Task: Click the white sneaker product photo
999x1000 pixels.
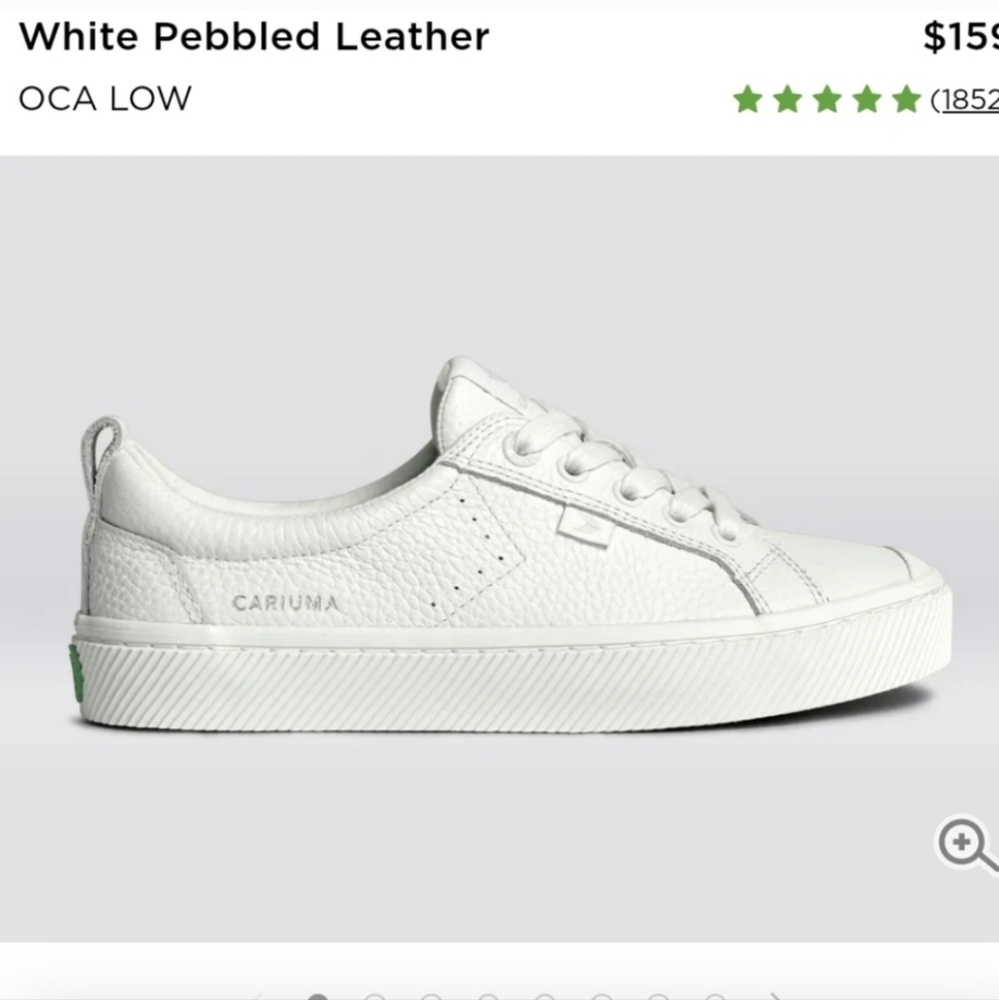Action: click(500, 550)
